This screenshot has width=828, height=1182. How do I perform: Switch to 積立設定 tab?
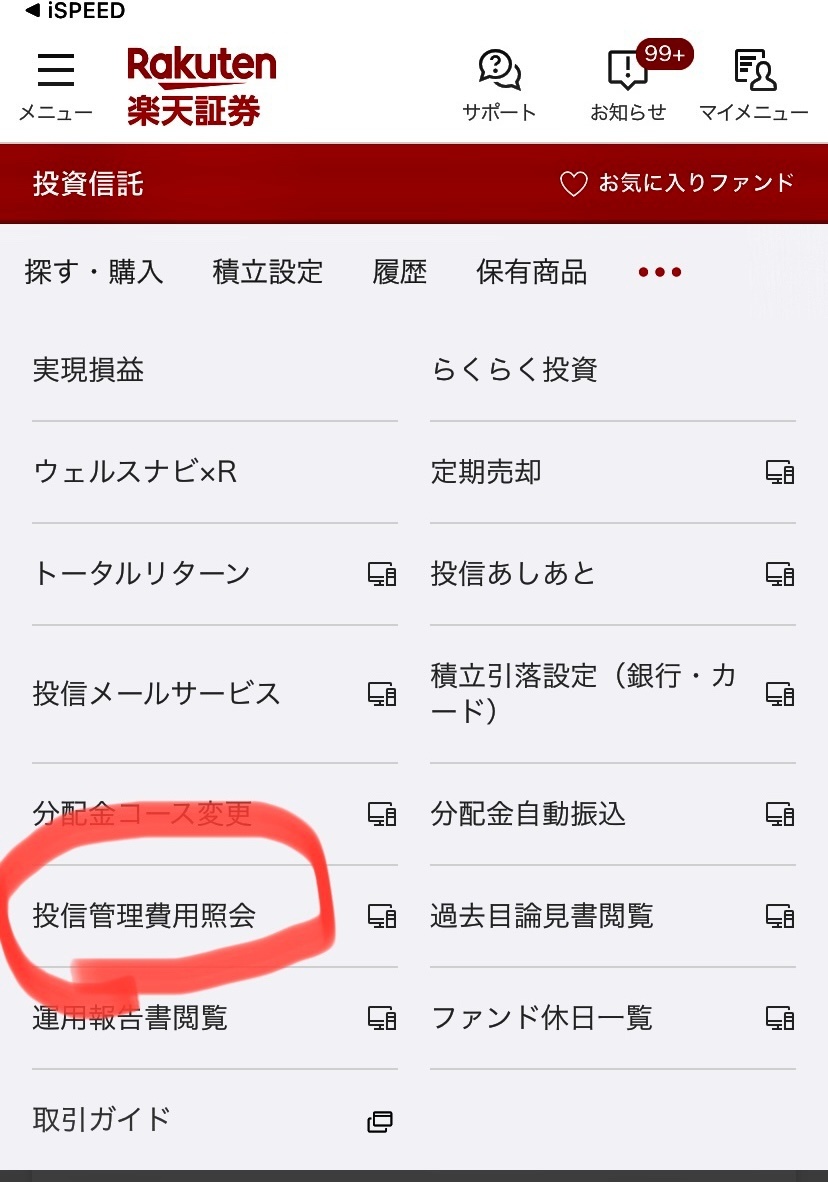268,272
